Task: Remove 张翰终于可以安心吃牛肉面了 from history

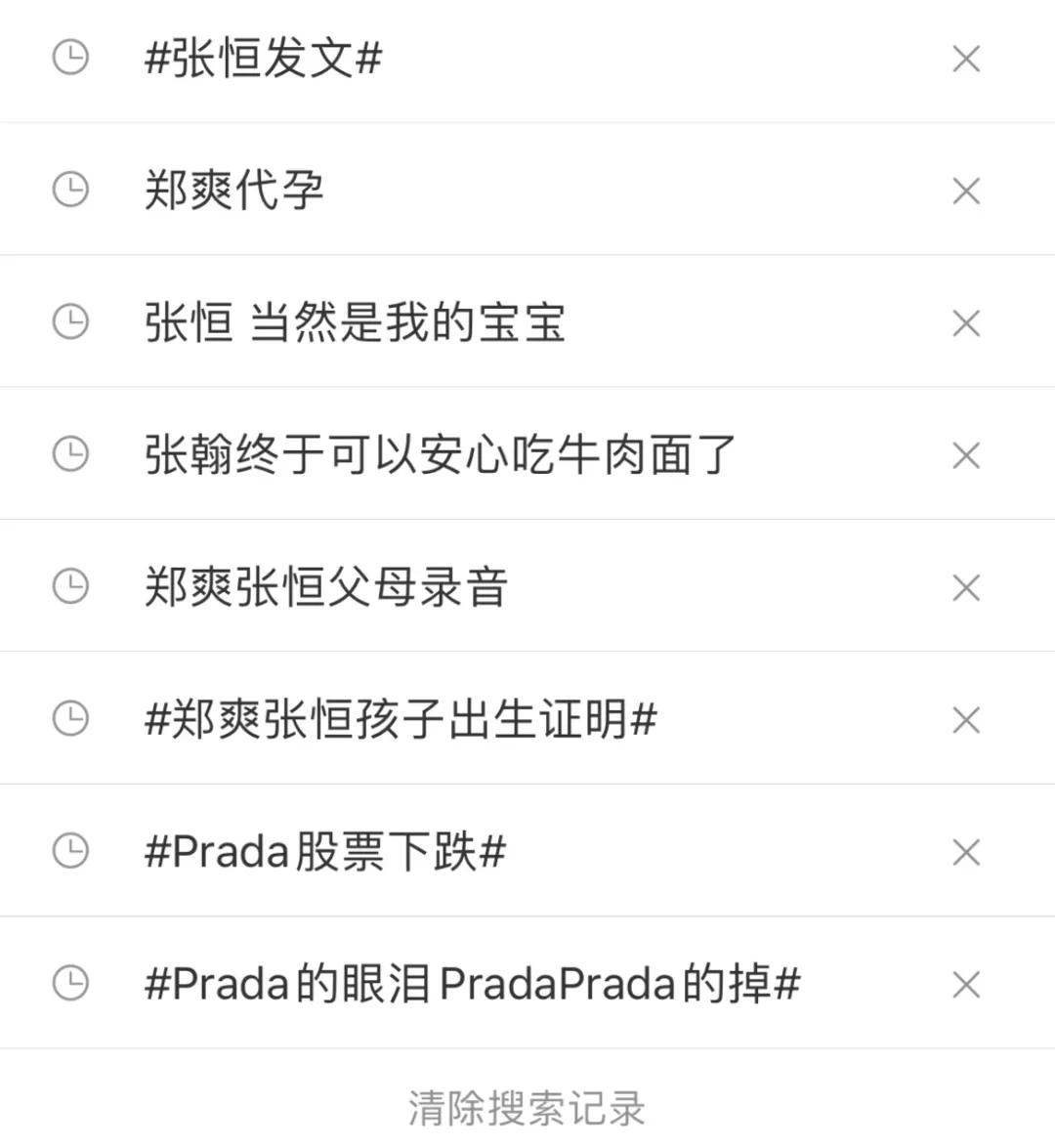Action: click(x=966, y=455)
